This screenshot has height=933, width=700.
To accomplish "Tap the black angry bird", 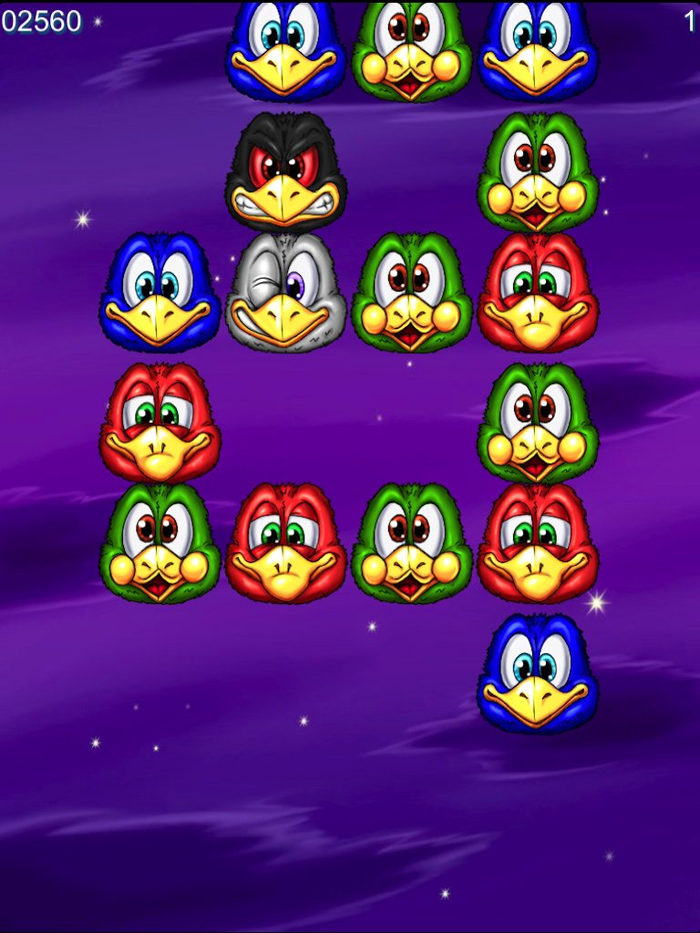I will click(286, 172).
